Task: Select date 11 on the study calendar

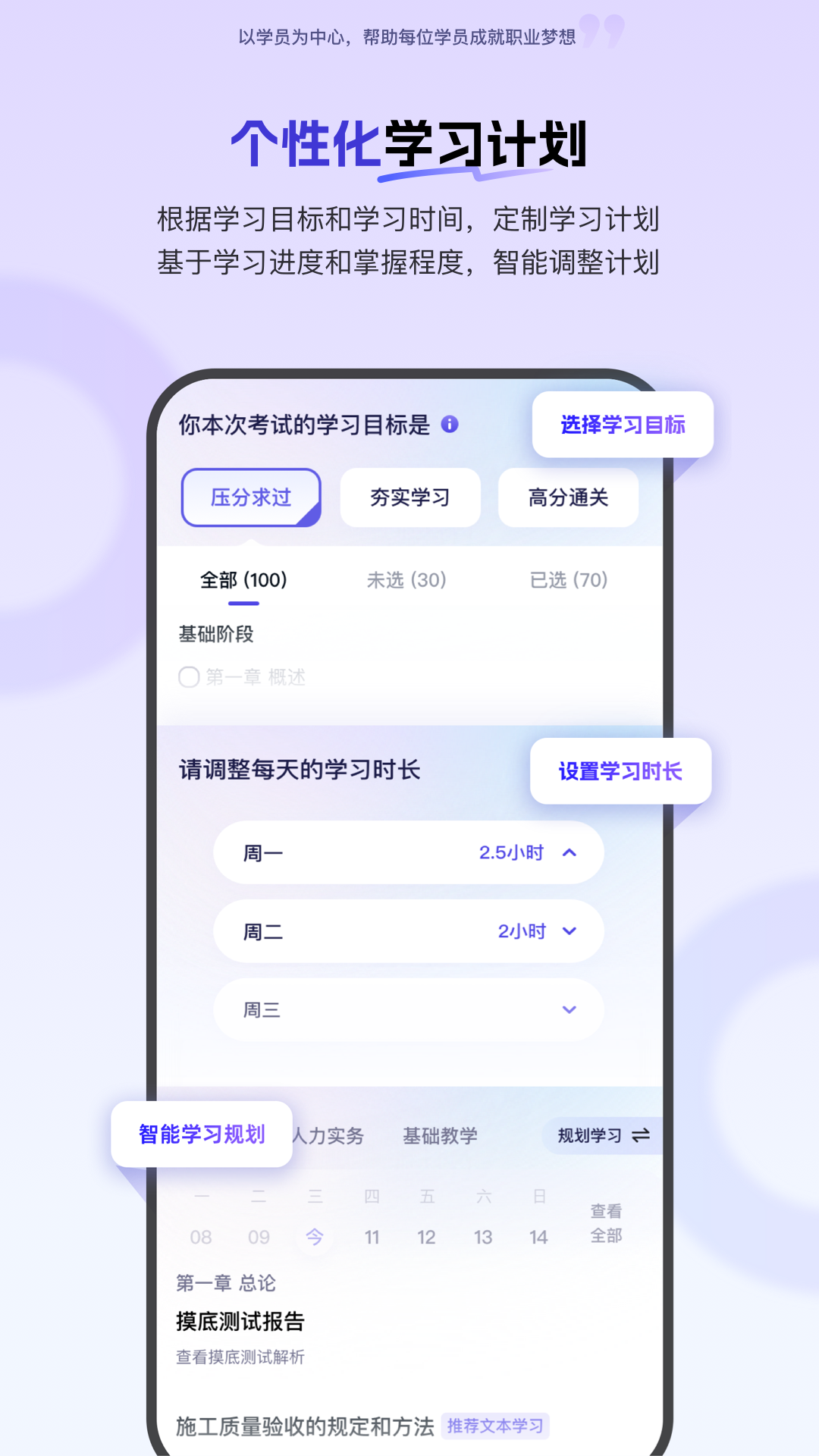Action: click(372, 1236)
